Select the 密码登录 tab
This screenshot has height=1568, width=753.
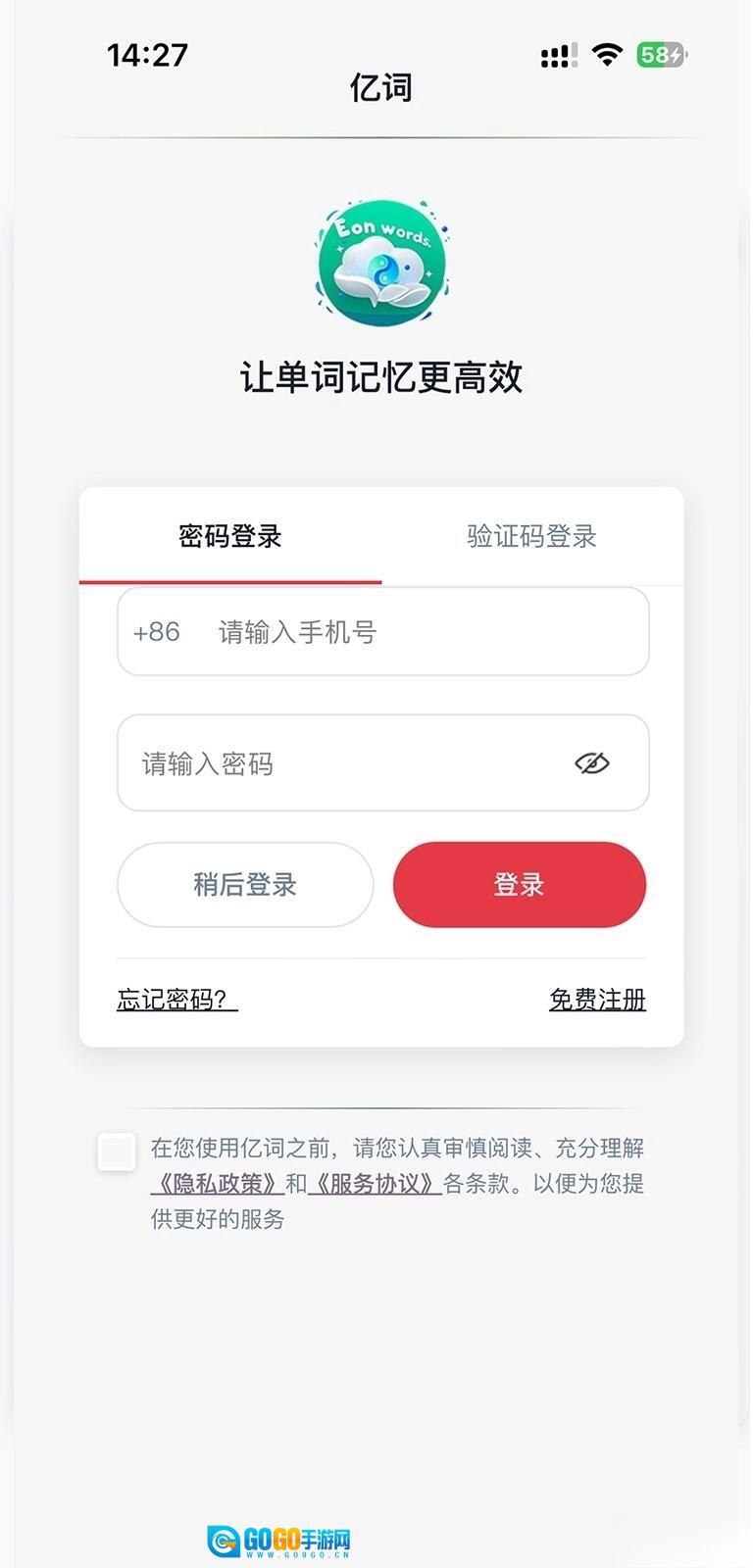point(228,537)
